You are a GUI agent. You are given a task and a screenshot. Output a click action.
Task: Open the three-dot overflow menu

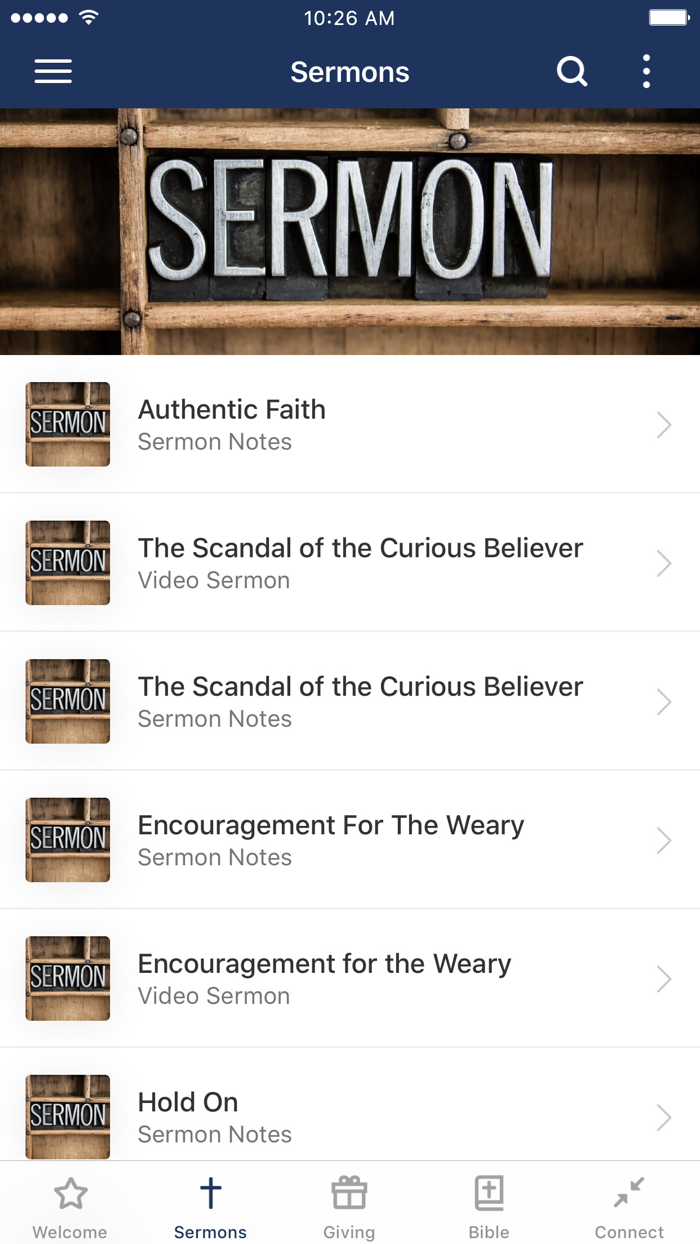[647, 72]
